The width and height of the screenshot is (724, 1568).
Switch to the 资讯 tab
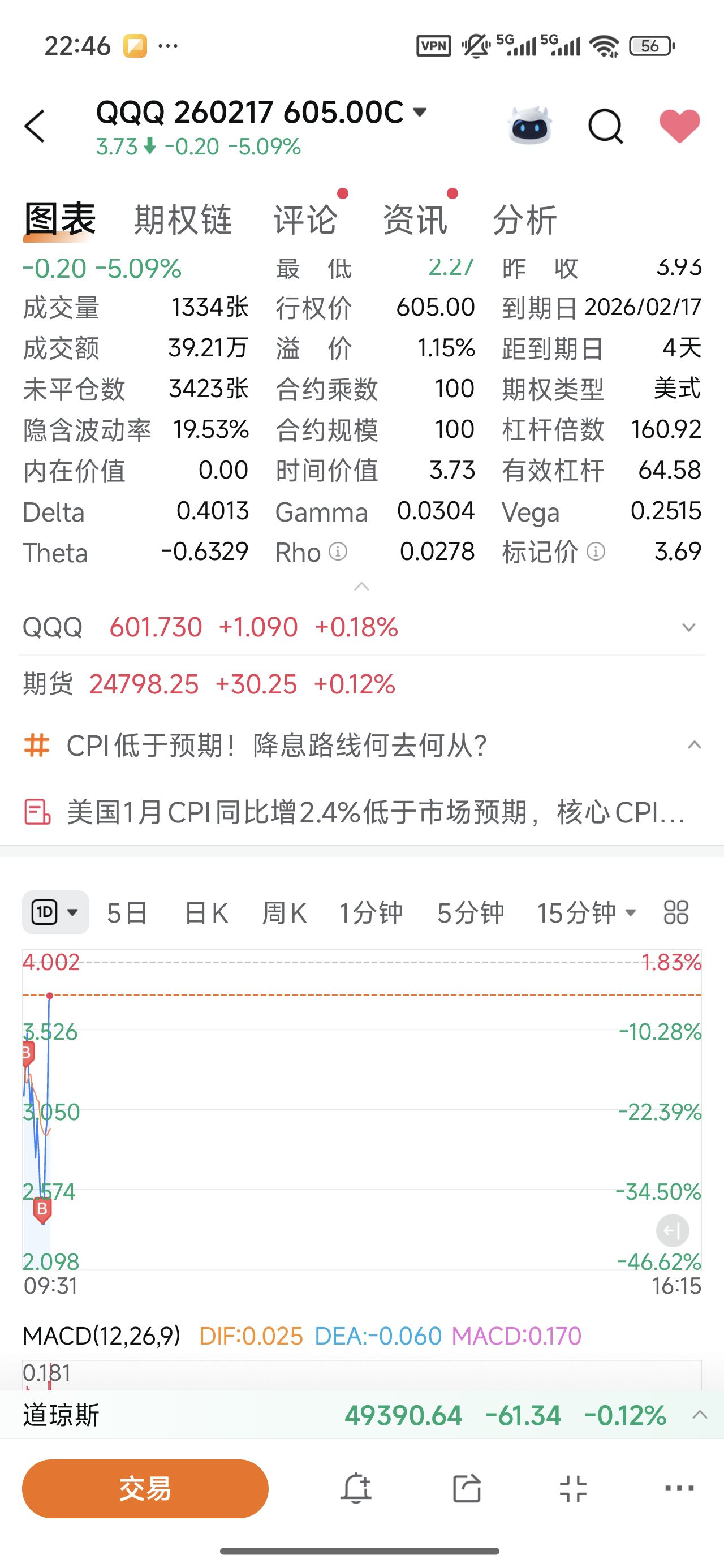415,219
